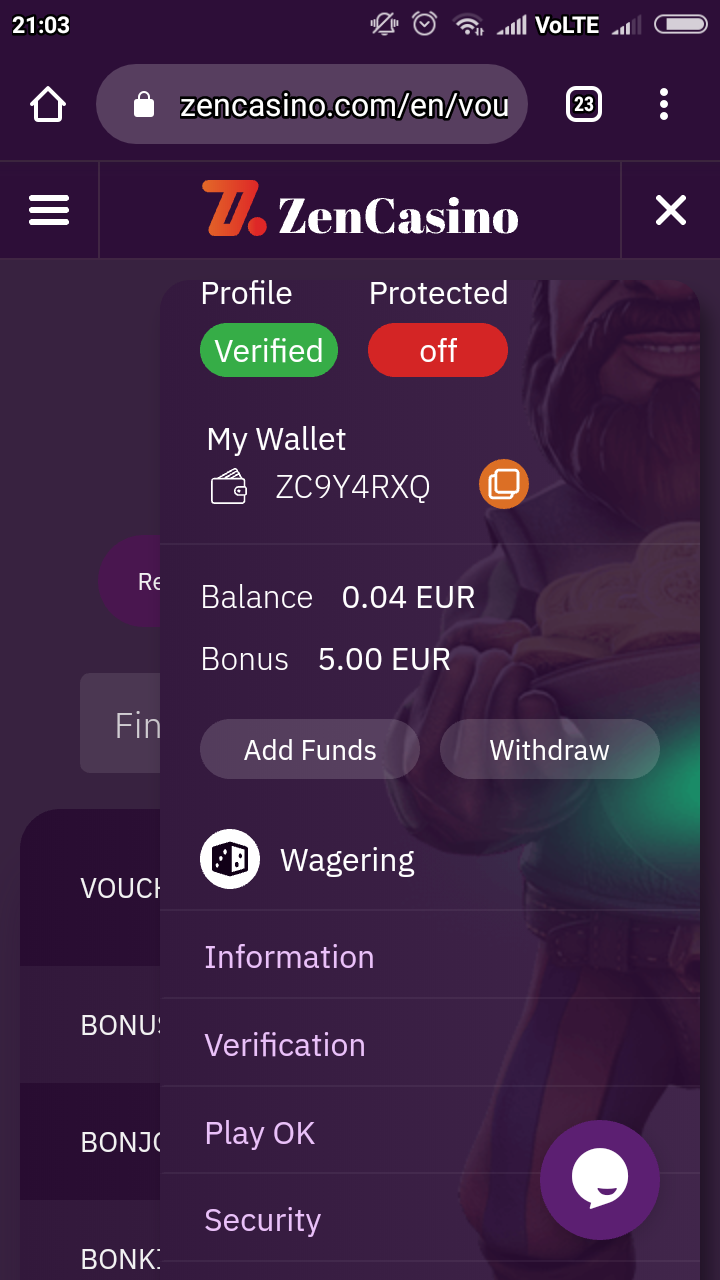This screenshot has height=1280, width=720.
Task: Open Play OK settings
Action: [x=260, y=1133]
